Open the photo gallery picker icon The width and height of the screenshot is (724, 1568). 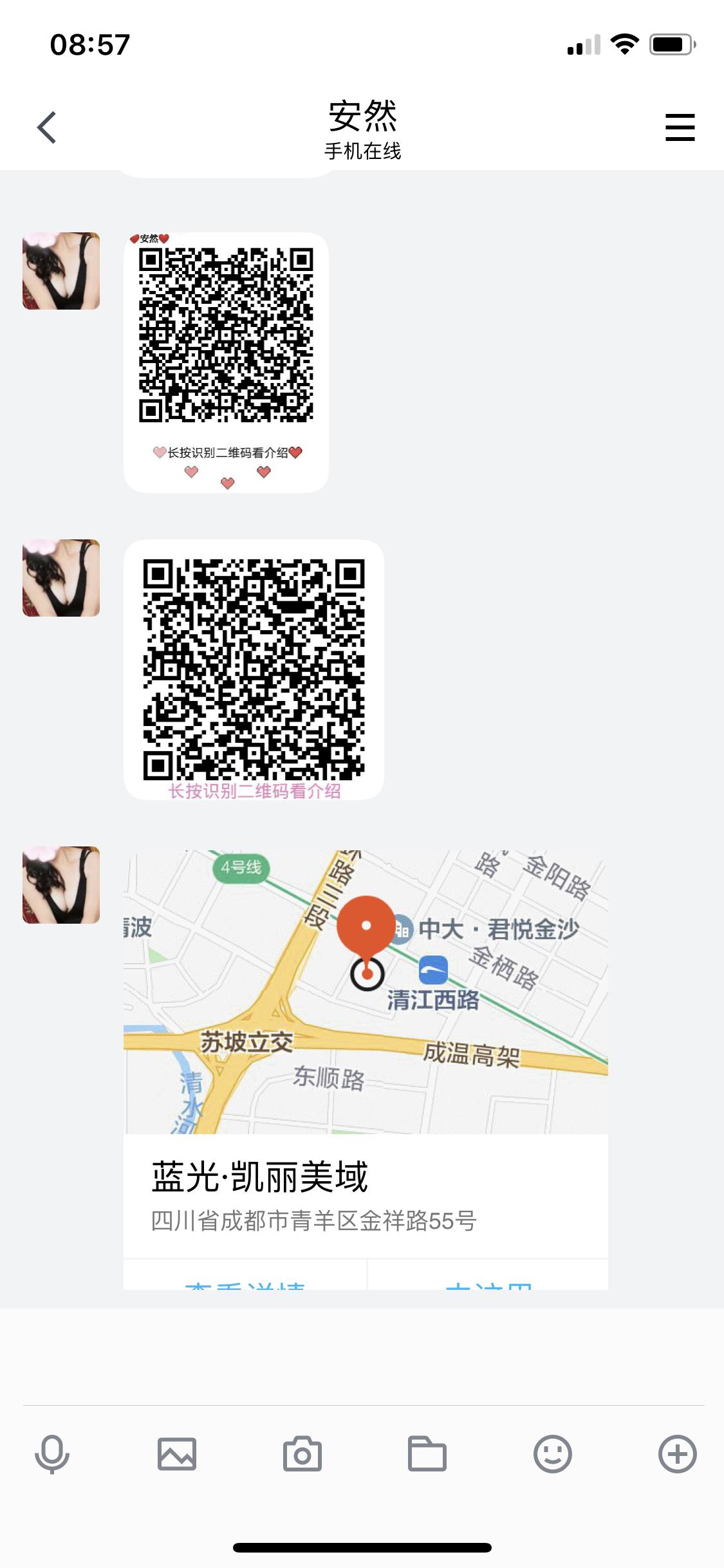[177, 1454]
